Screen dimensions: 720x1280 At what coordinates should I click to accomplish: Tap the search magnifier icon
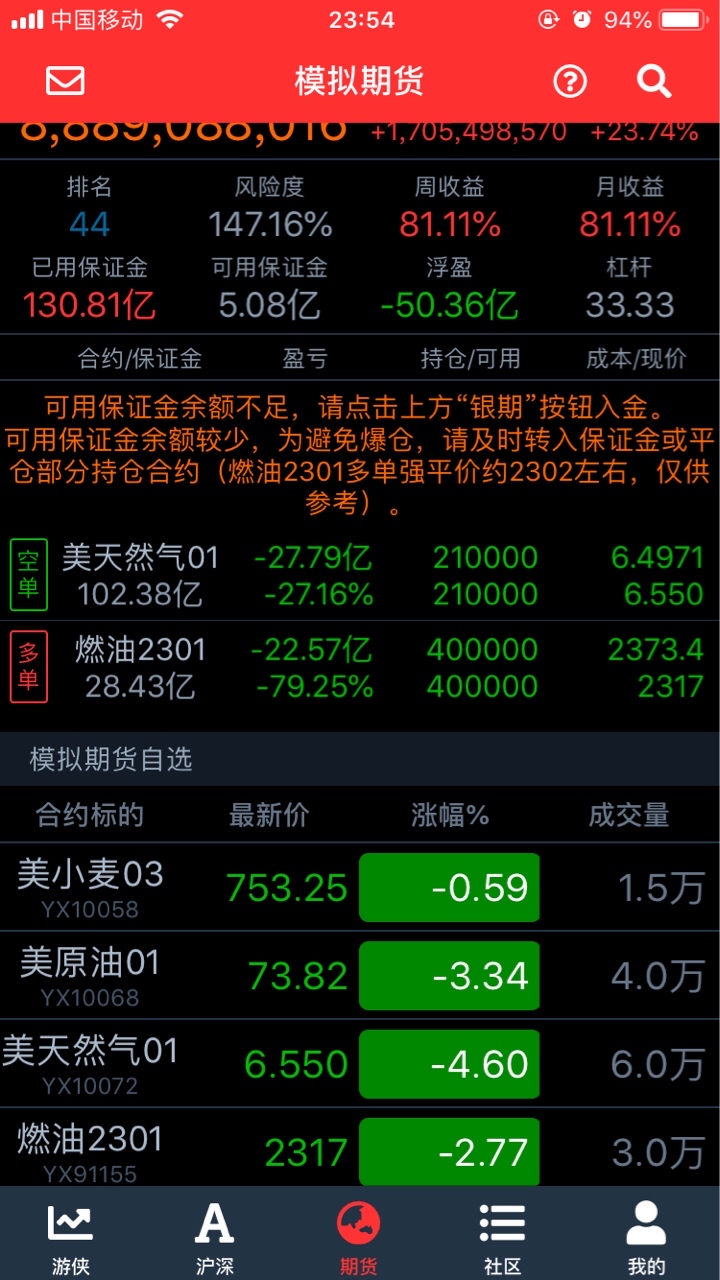coord(654,81)
